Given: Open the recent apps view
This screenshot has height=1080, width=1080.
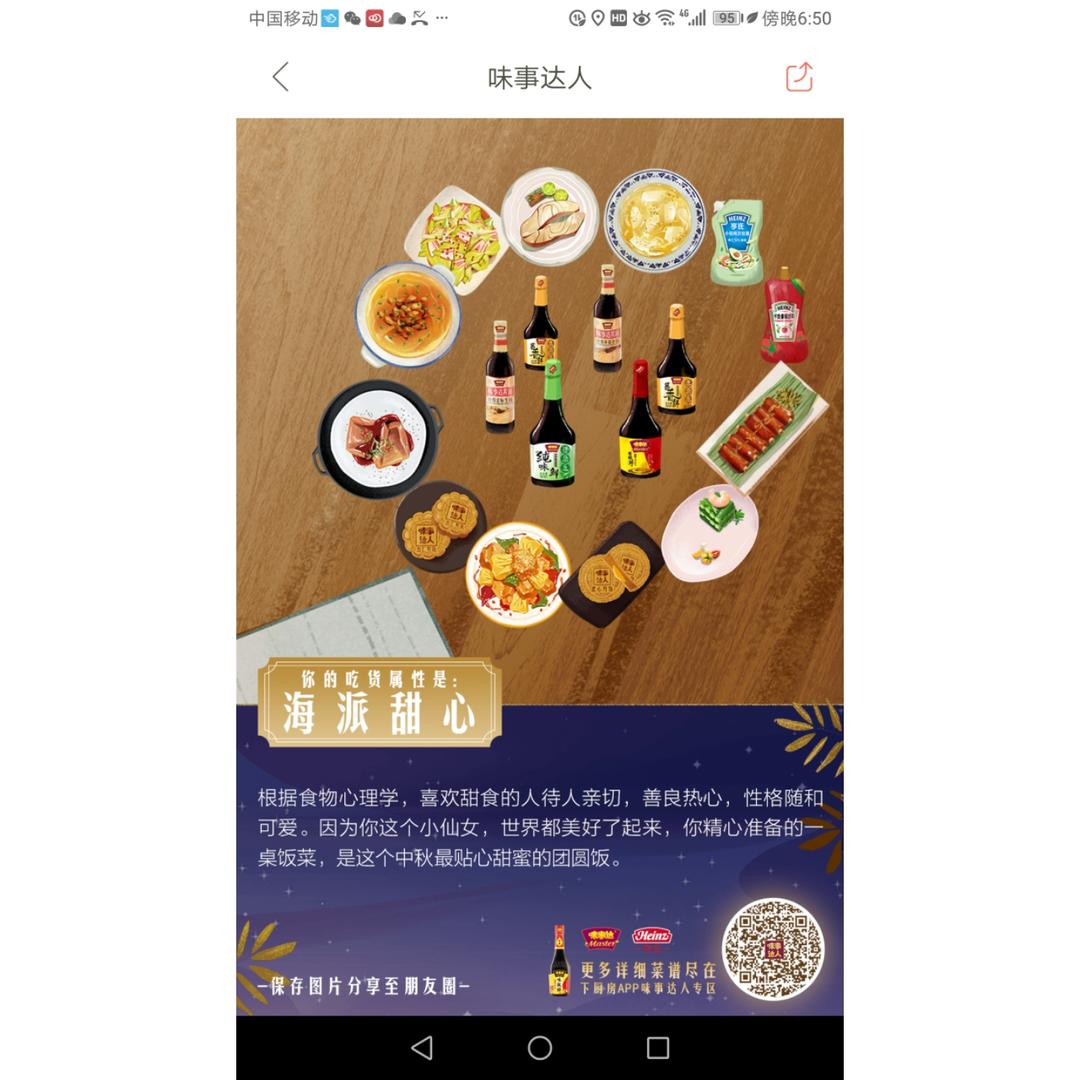Looking at the screenshot, I should (x=658, y=1048).
